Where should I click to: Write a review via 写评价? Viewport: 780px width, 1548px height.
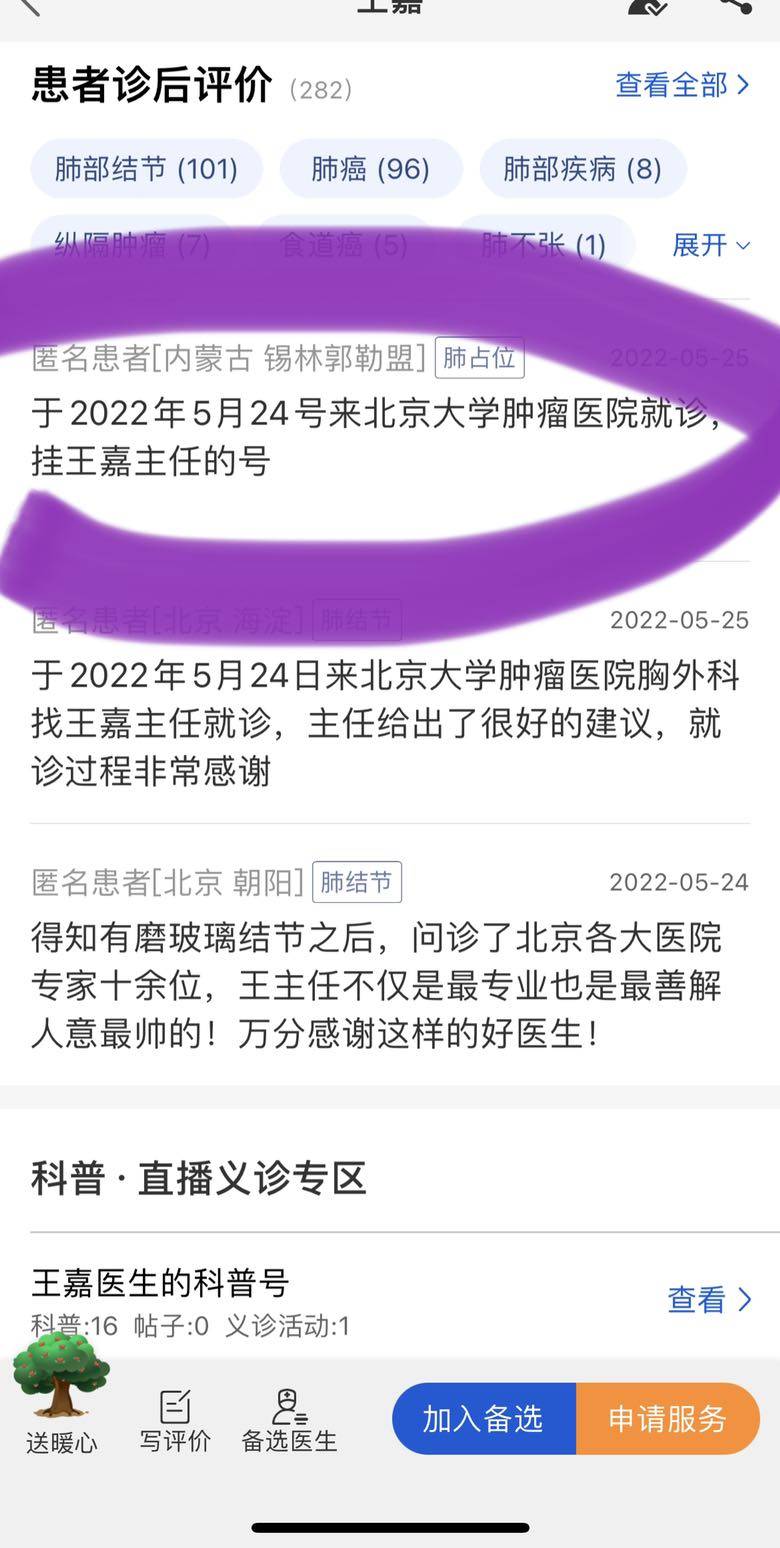(175, 1420)
